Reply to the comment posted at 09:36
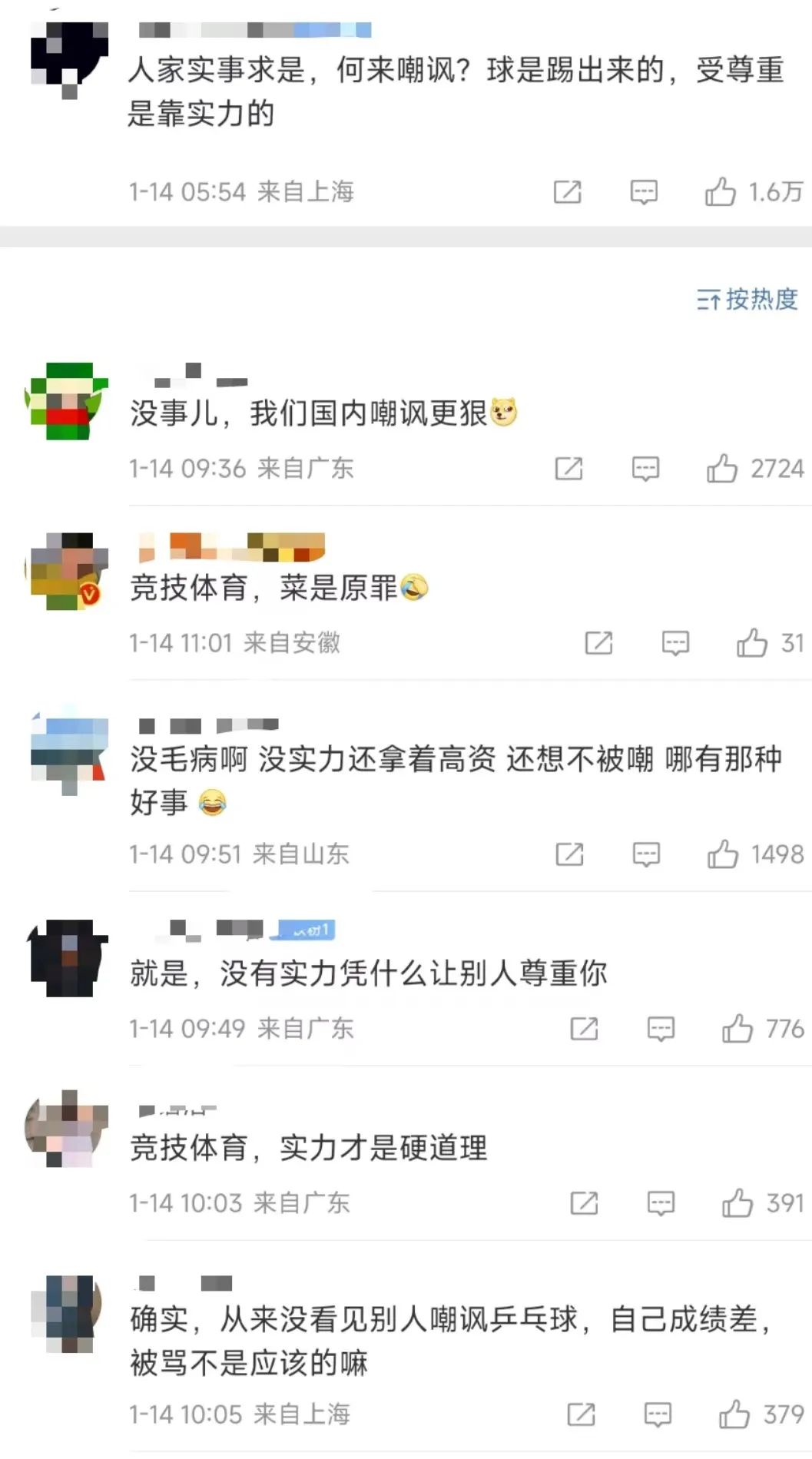Viewport: 812px width, 1459px height. (x=645, y=469)
